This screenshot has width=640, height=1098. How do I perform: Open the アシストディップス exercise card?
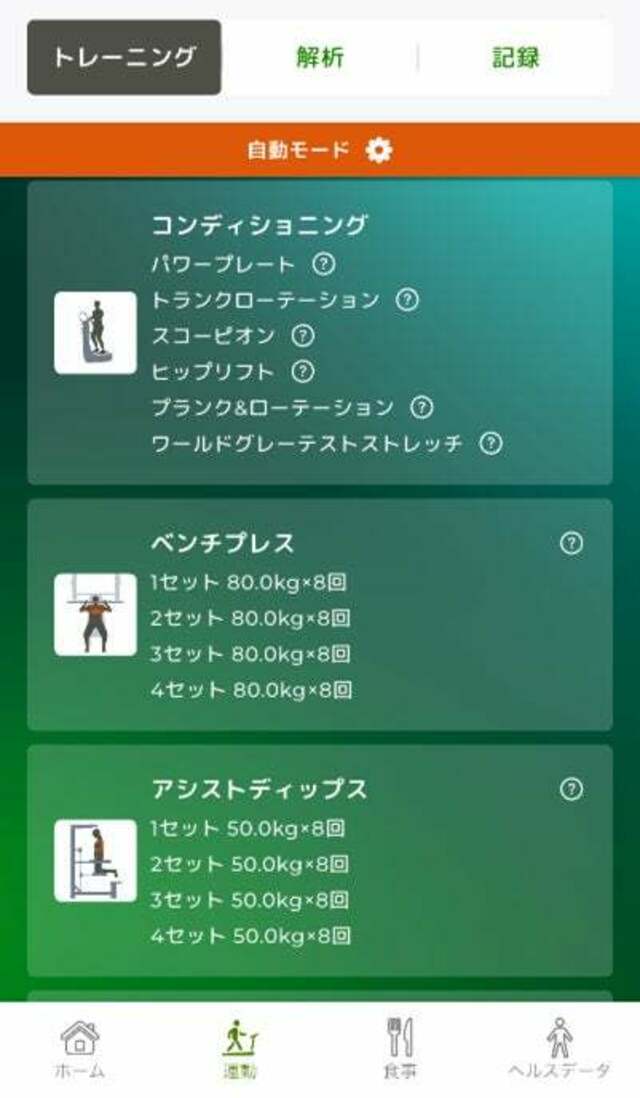click(x=320, y=861)
